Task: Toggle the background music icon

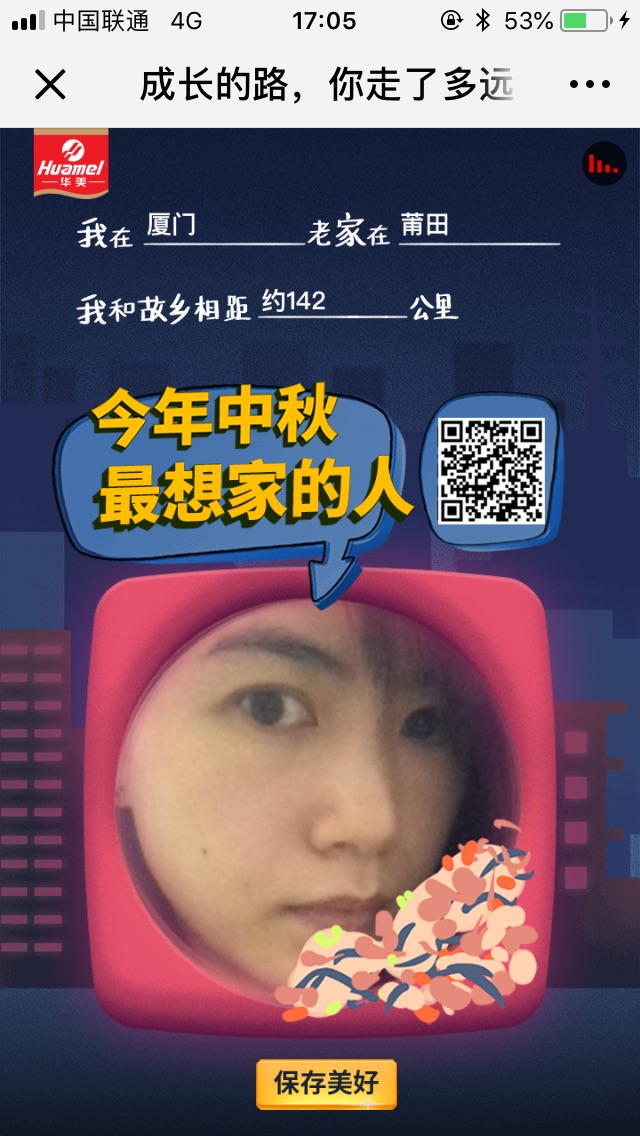Action: (x=604, y=163)
